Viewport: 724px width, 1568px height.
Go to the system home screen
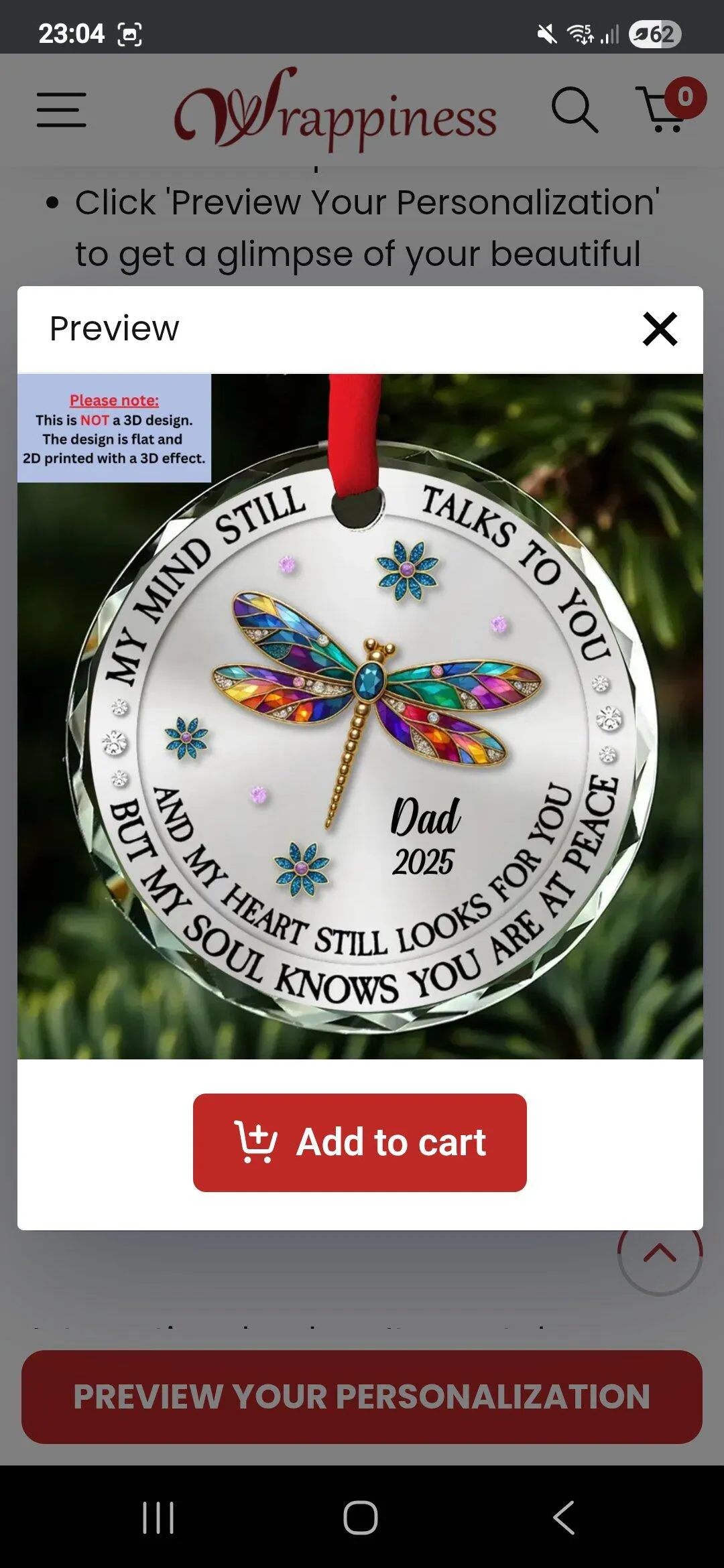click(x=361, y=1517)
